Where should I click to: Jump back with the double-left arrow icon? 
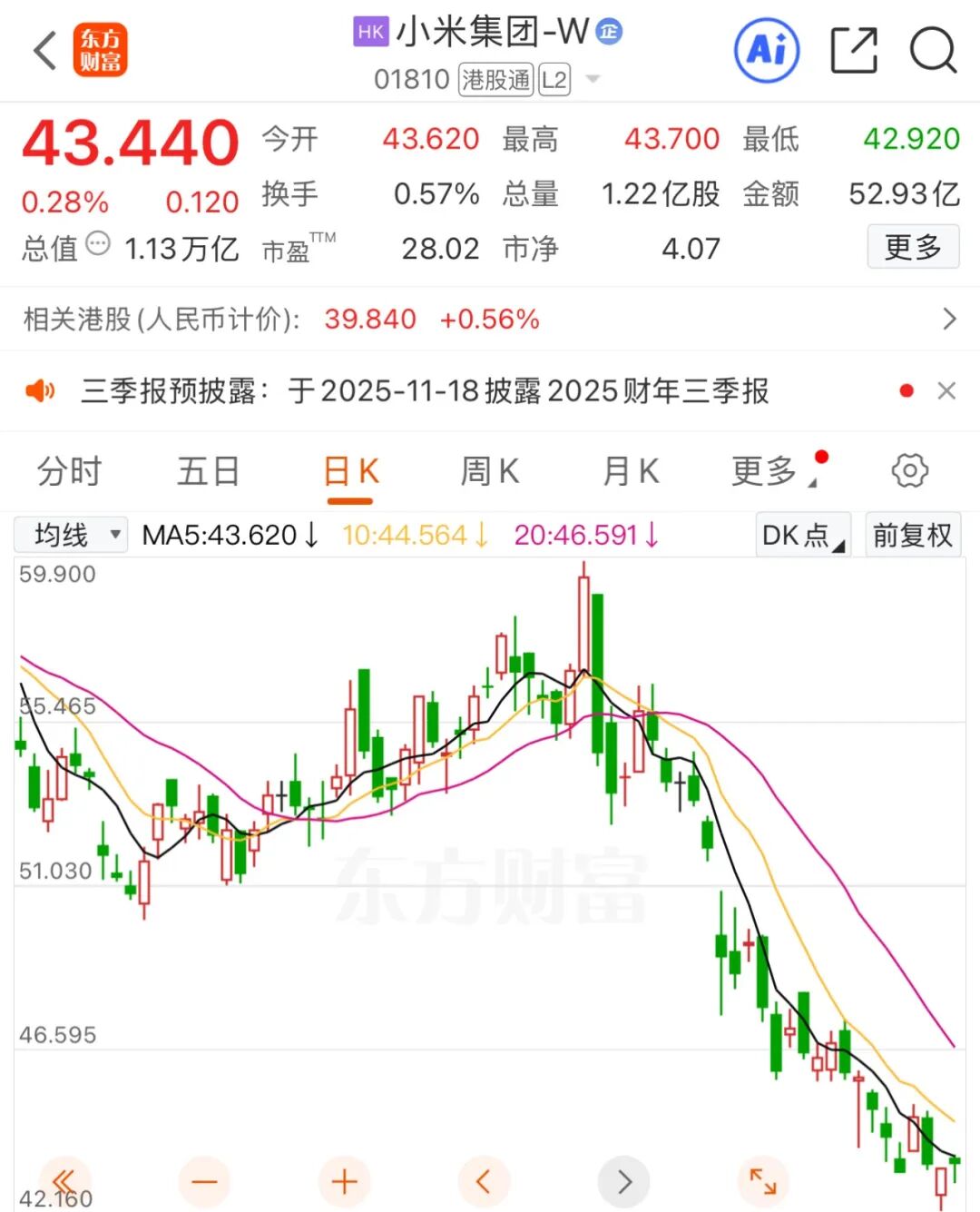(64, 1181)
